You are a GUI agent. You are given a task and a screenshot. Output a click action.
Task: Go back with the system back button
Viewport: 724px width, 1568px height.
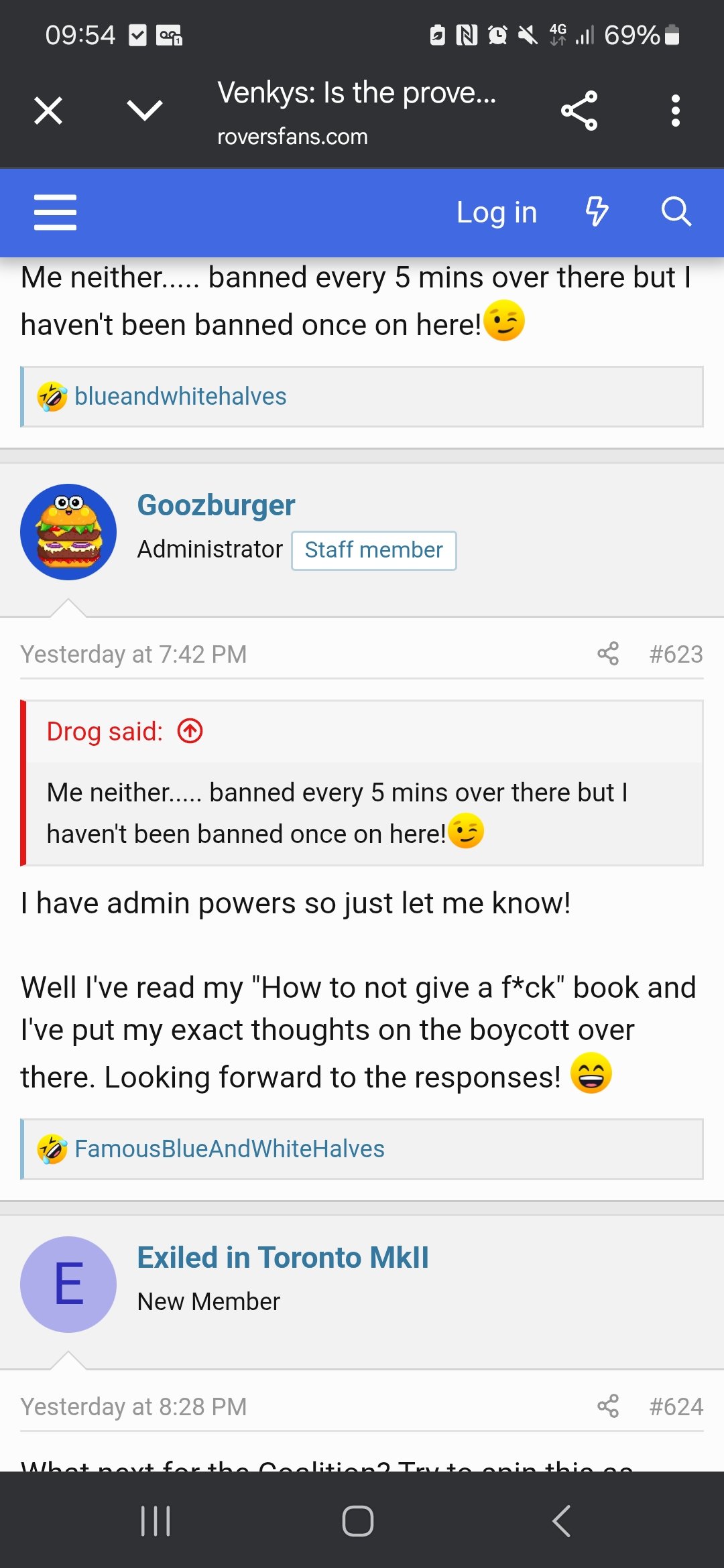pos(562,1521)
